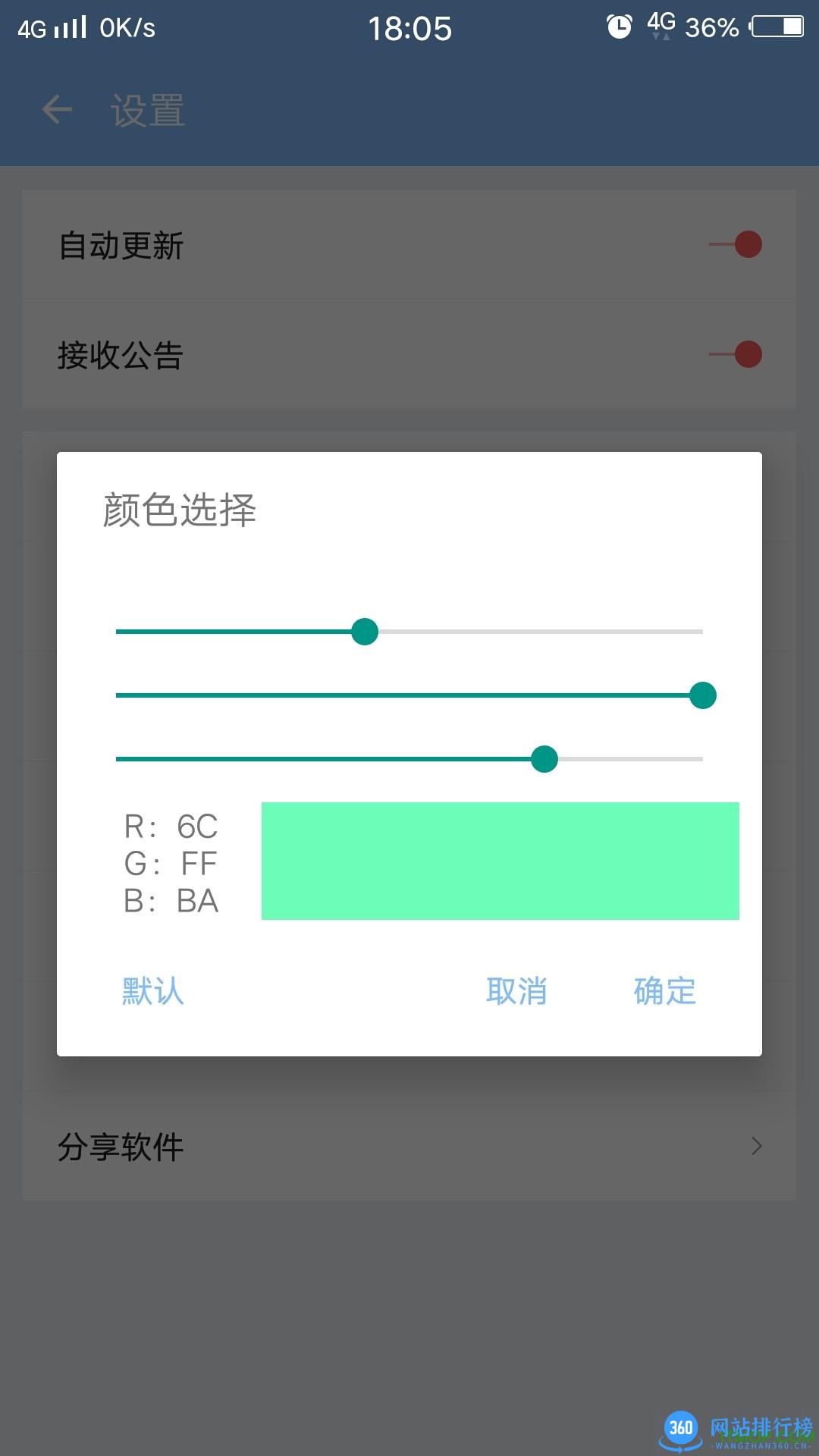The width and height of the screenshot is (819, 1456).
Task: Click the 4G indicator near the battery
Action: coord(659,24)
